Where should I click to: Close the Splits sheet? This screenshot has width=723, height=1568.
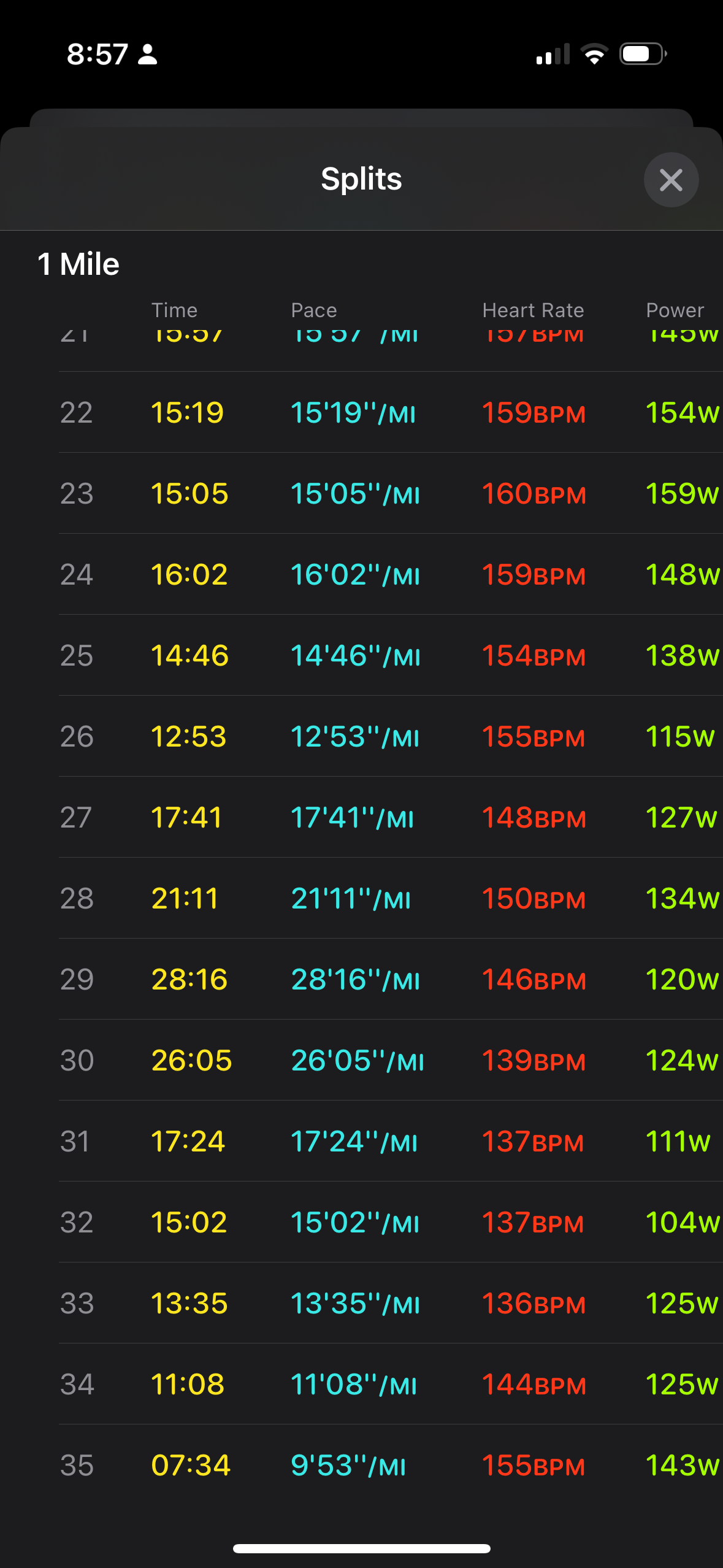coord(671,180)
